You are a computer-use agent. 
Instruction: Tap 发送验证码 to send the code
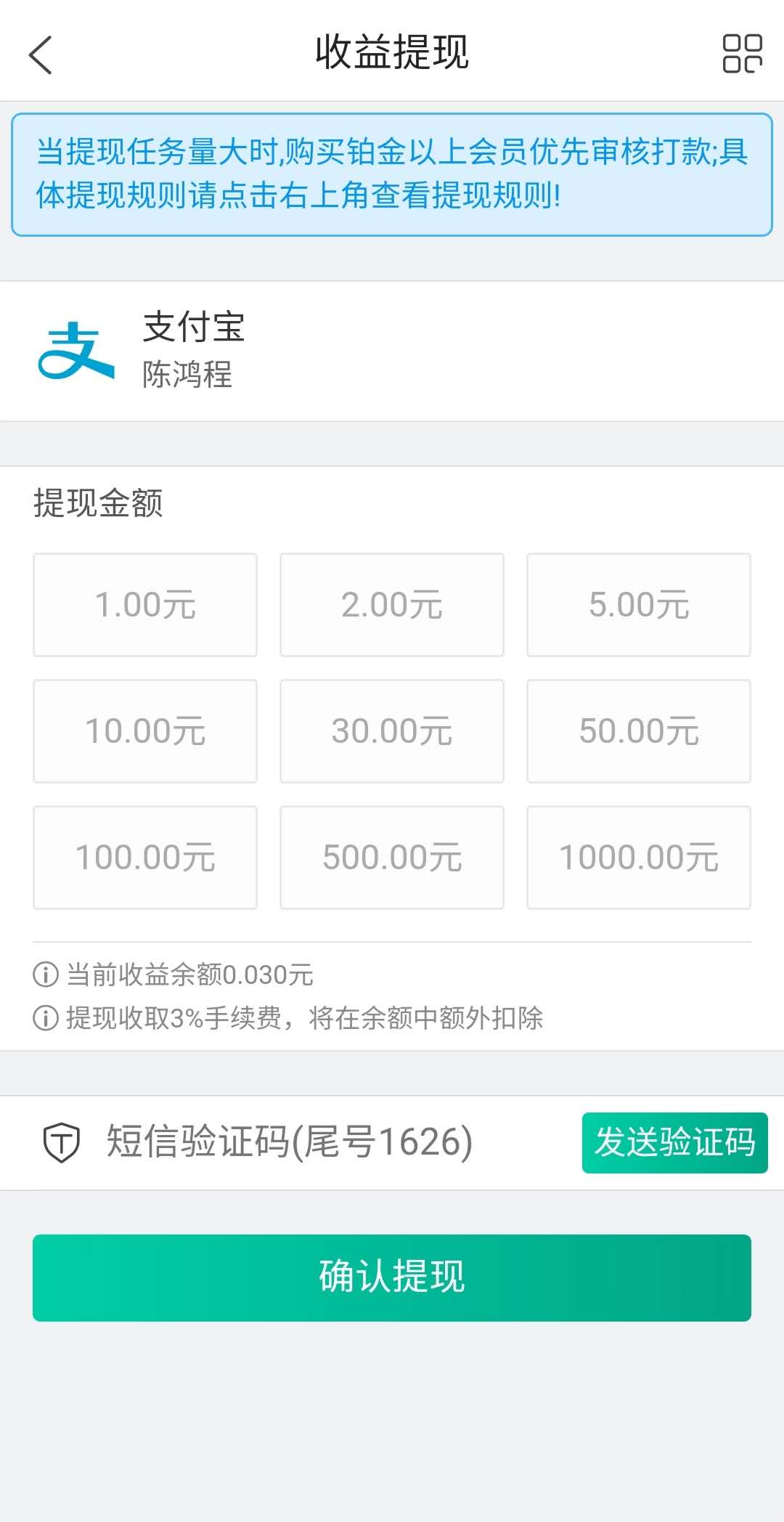point(675,1142)
